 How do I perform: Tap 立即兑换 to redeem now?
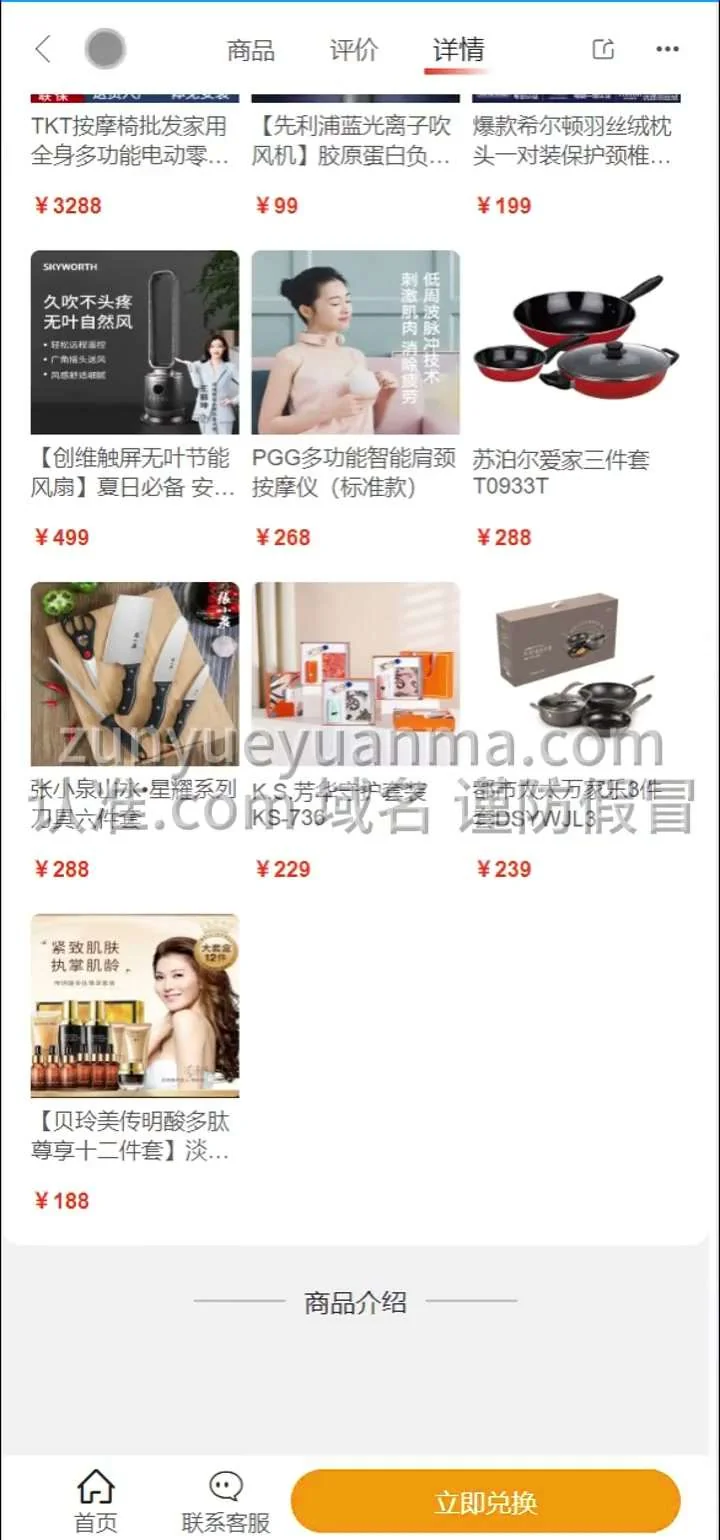coord(486,1502)
